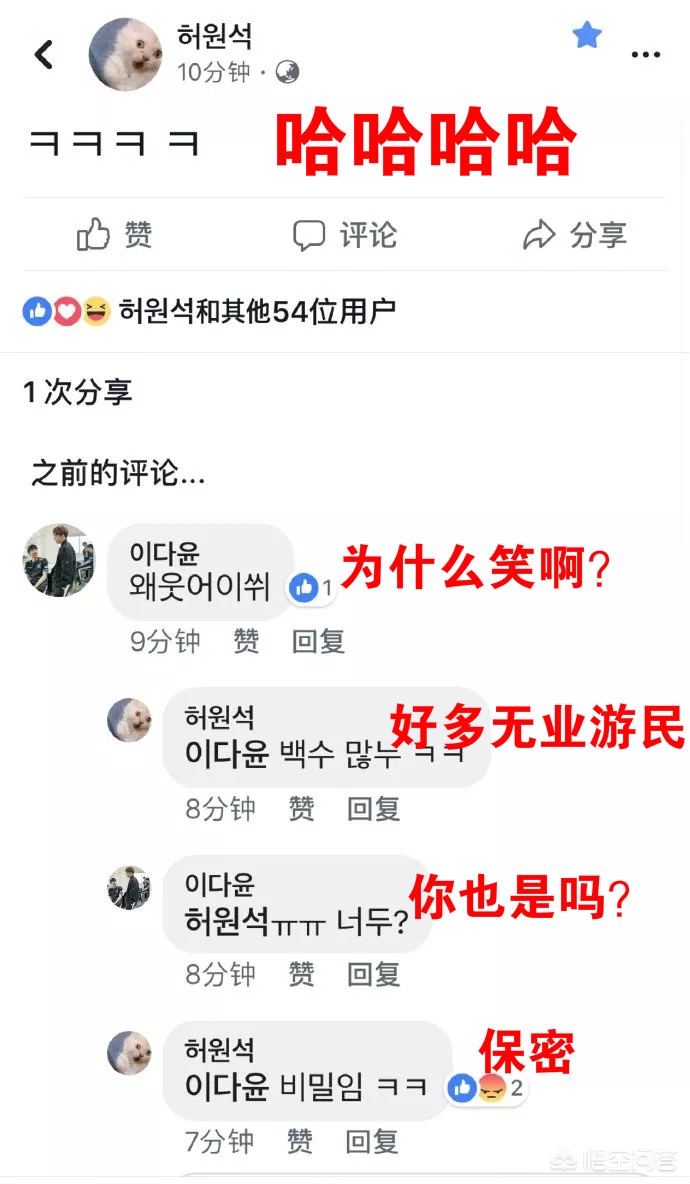This screenshot has height=1184, width=690.
Task: Reply to 허원석's 백수 comment
Action: click(x=374, y=809)
